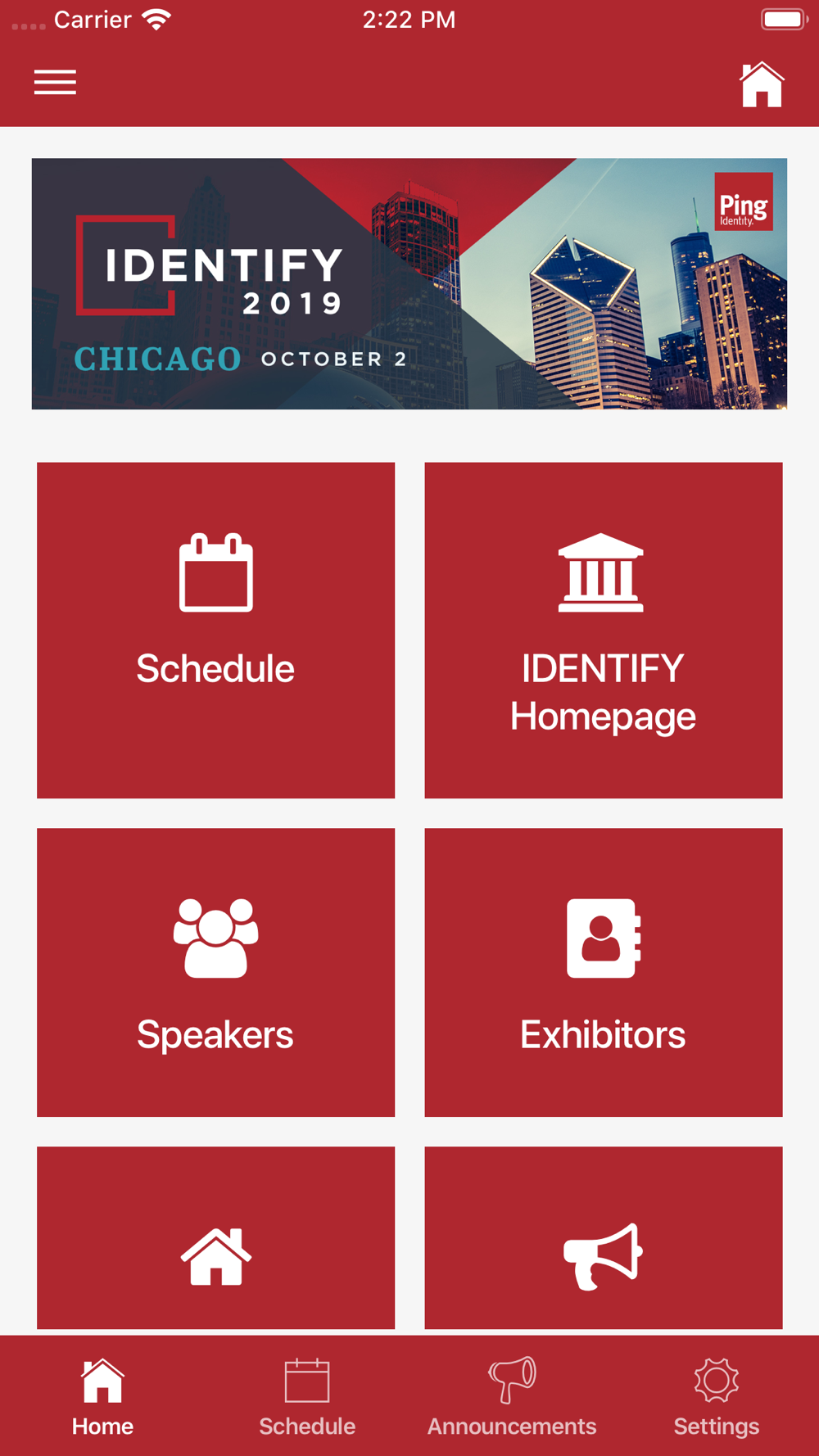Open the hamburger drawer menu
This screenshot has height=1456, width=819.
tap(55, 83)
